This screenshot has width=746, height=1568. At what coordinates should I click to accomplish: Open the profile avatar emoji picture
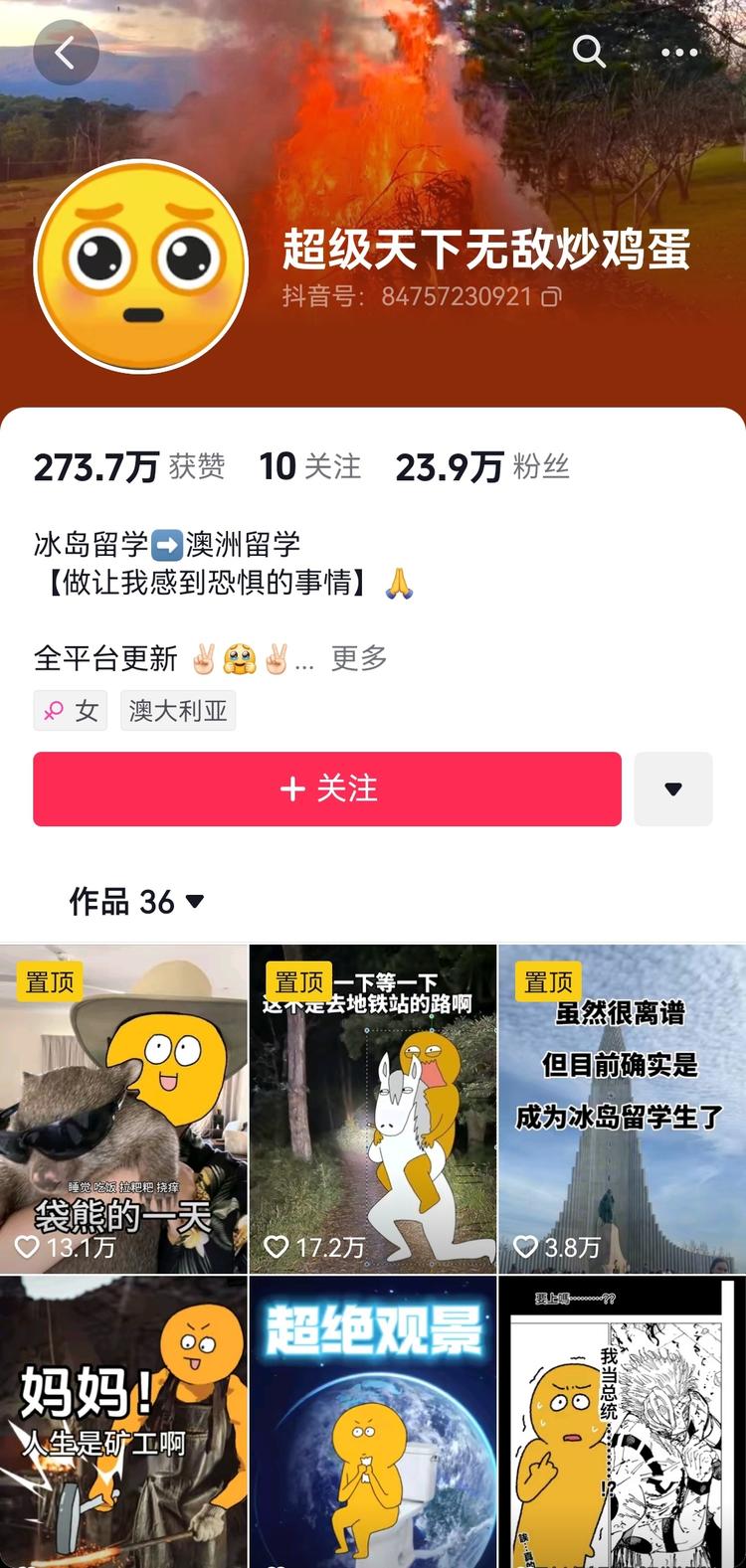pos(141,266)
